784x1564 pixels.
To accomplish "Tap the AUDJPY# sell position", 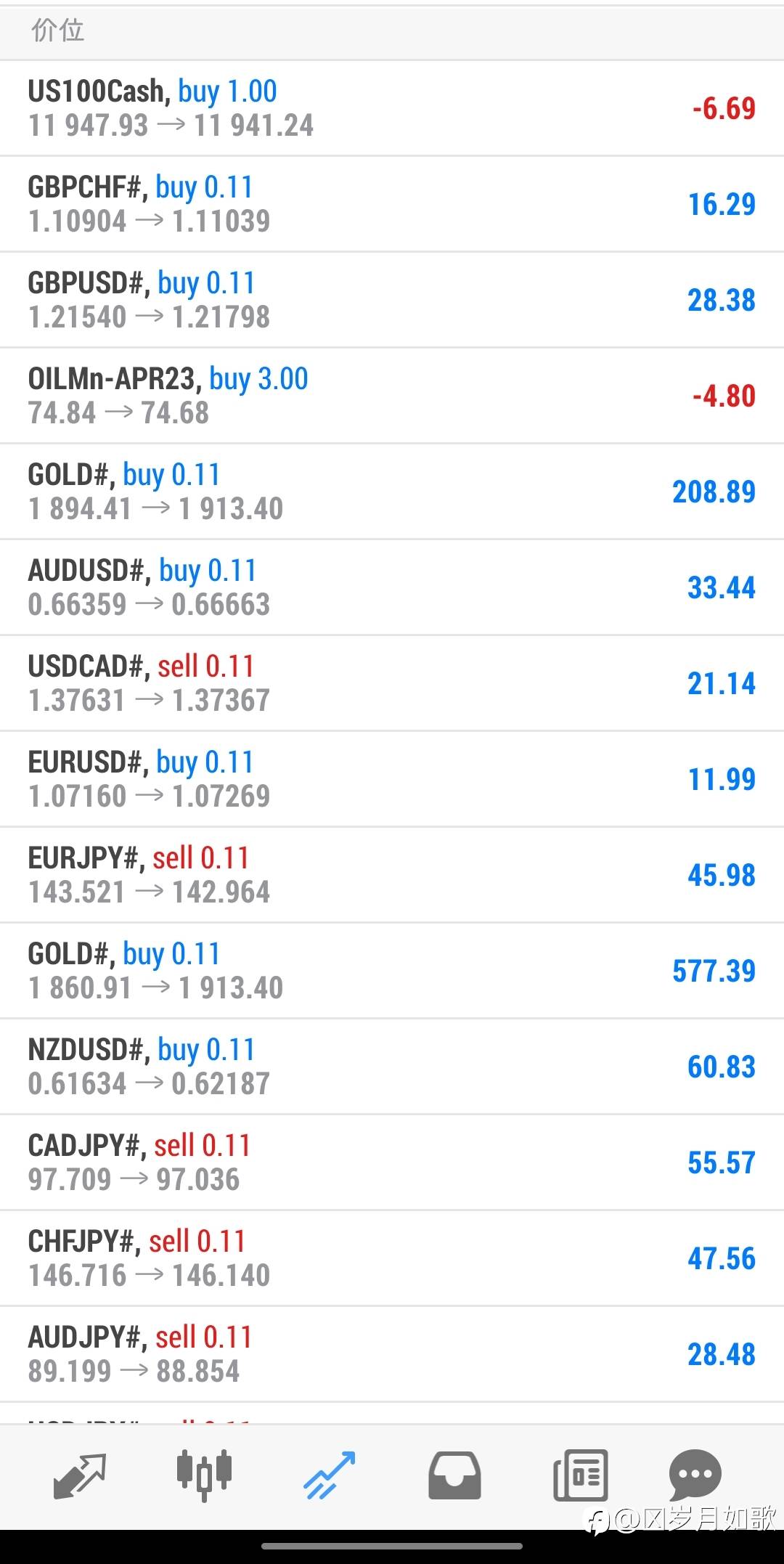I will pos(392,1354).
